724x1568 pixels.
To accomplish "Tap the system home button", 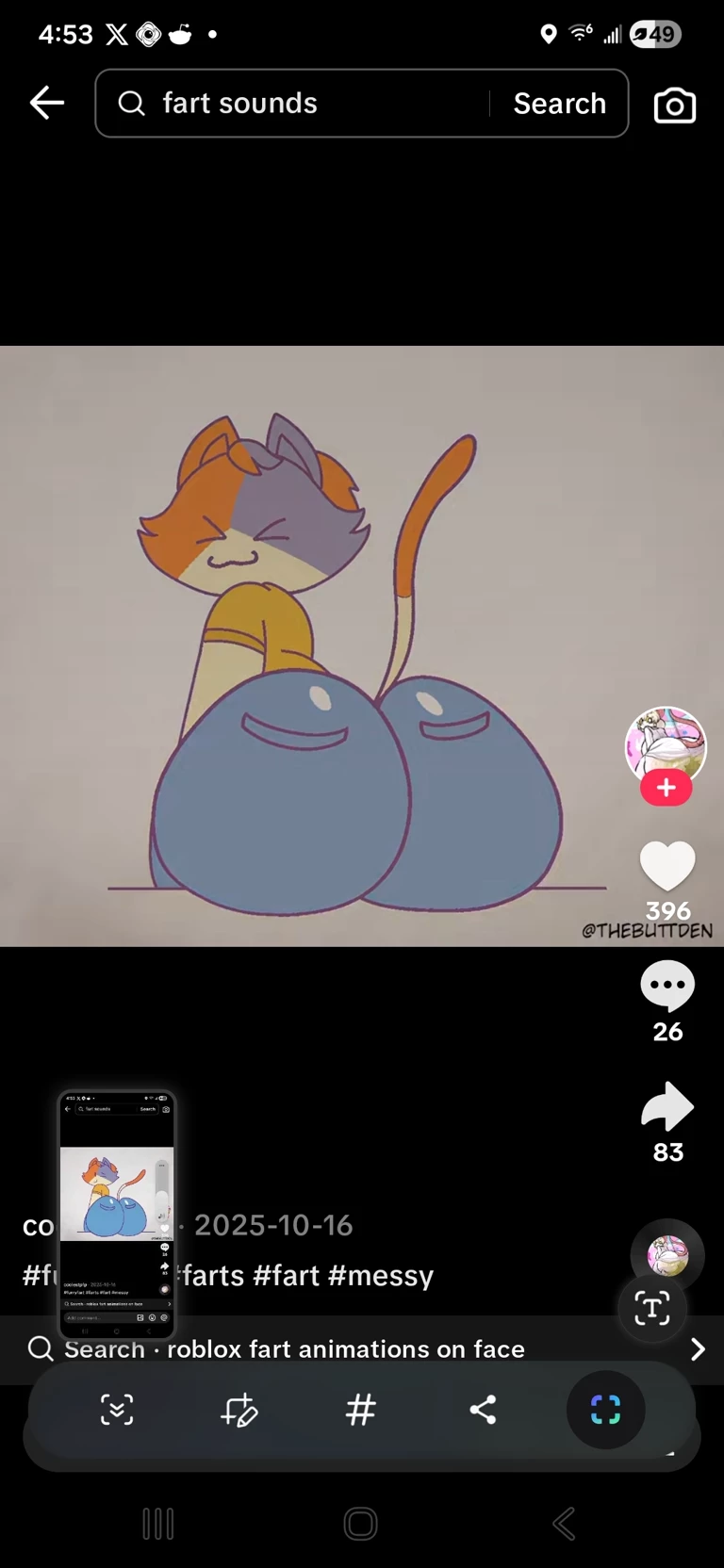I will (x=361, y=1524).
